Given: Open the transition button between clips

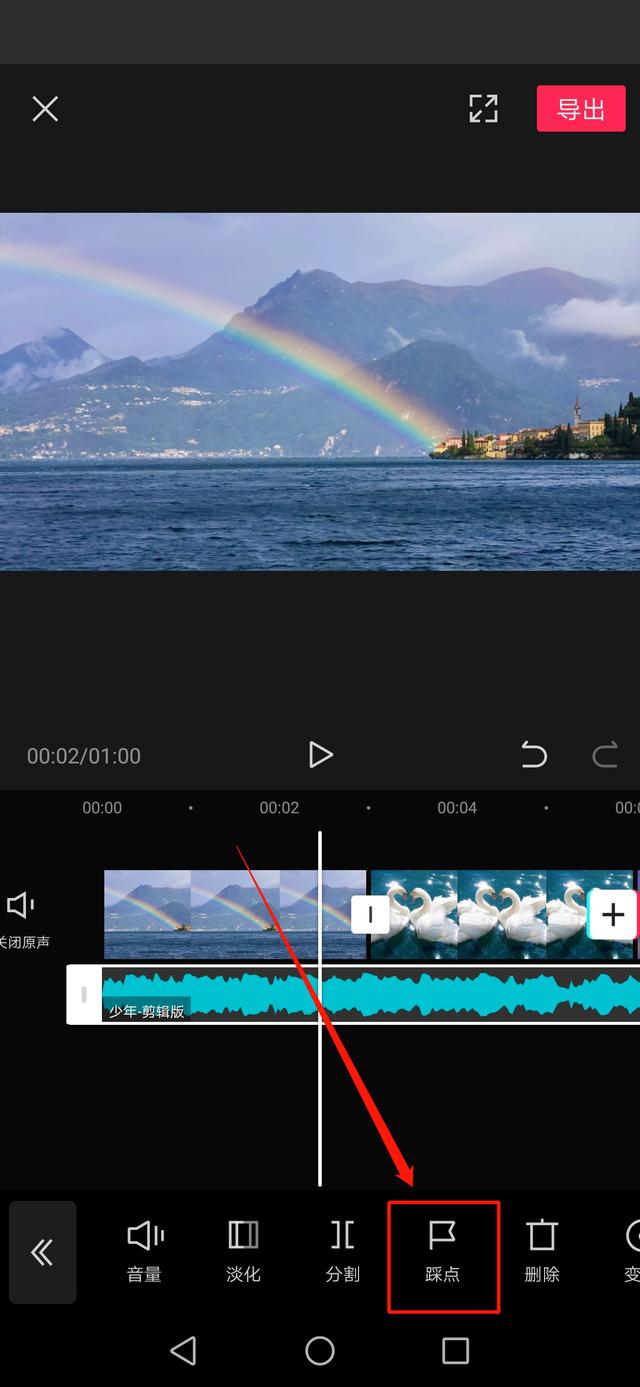Looking at the screenshot, I should point(370,914).
